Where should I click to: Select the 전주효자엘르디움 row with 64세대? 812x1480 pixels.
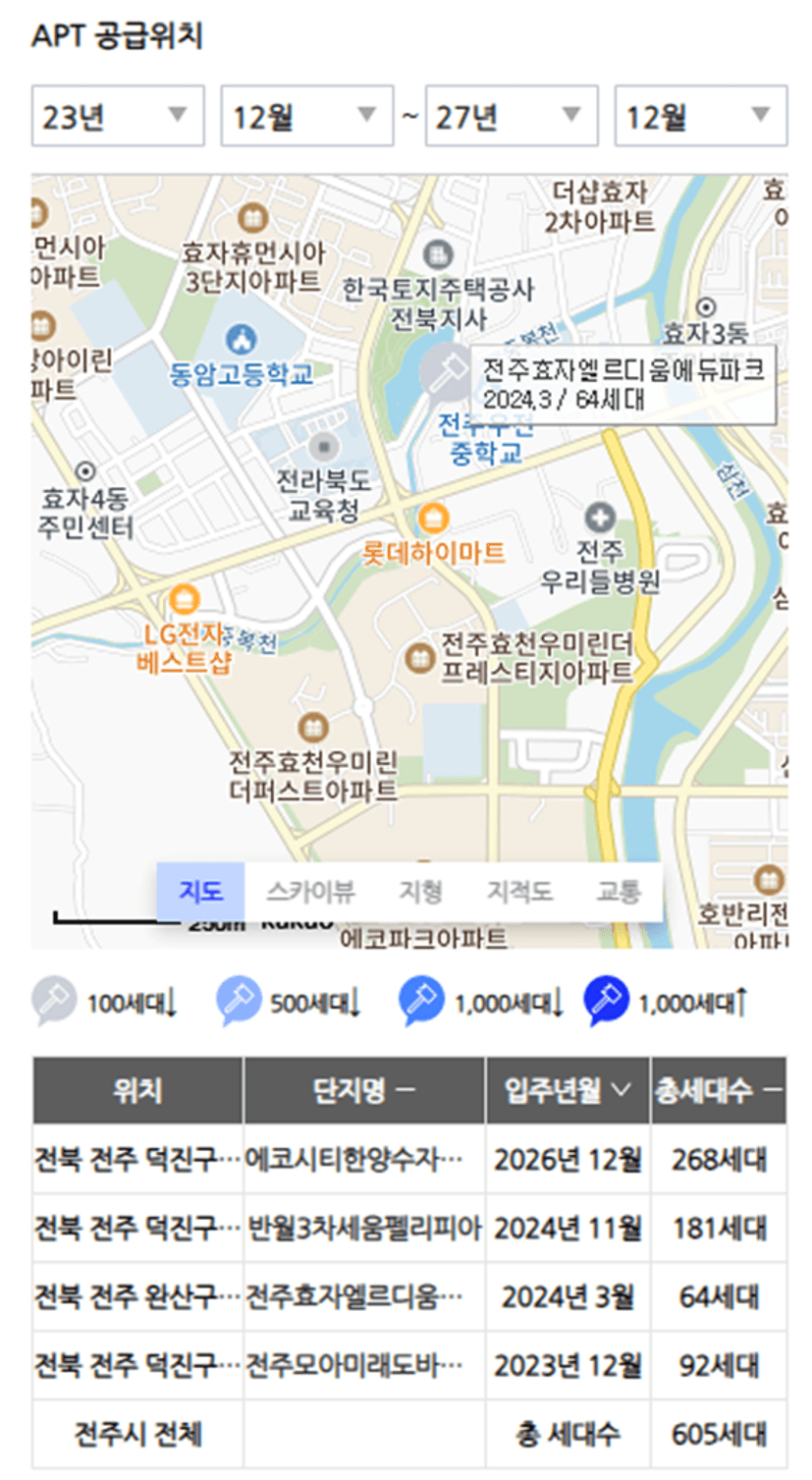(x=409, y=1296)
